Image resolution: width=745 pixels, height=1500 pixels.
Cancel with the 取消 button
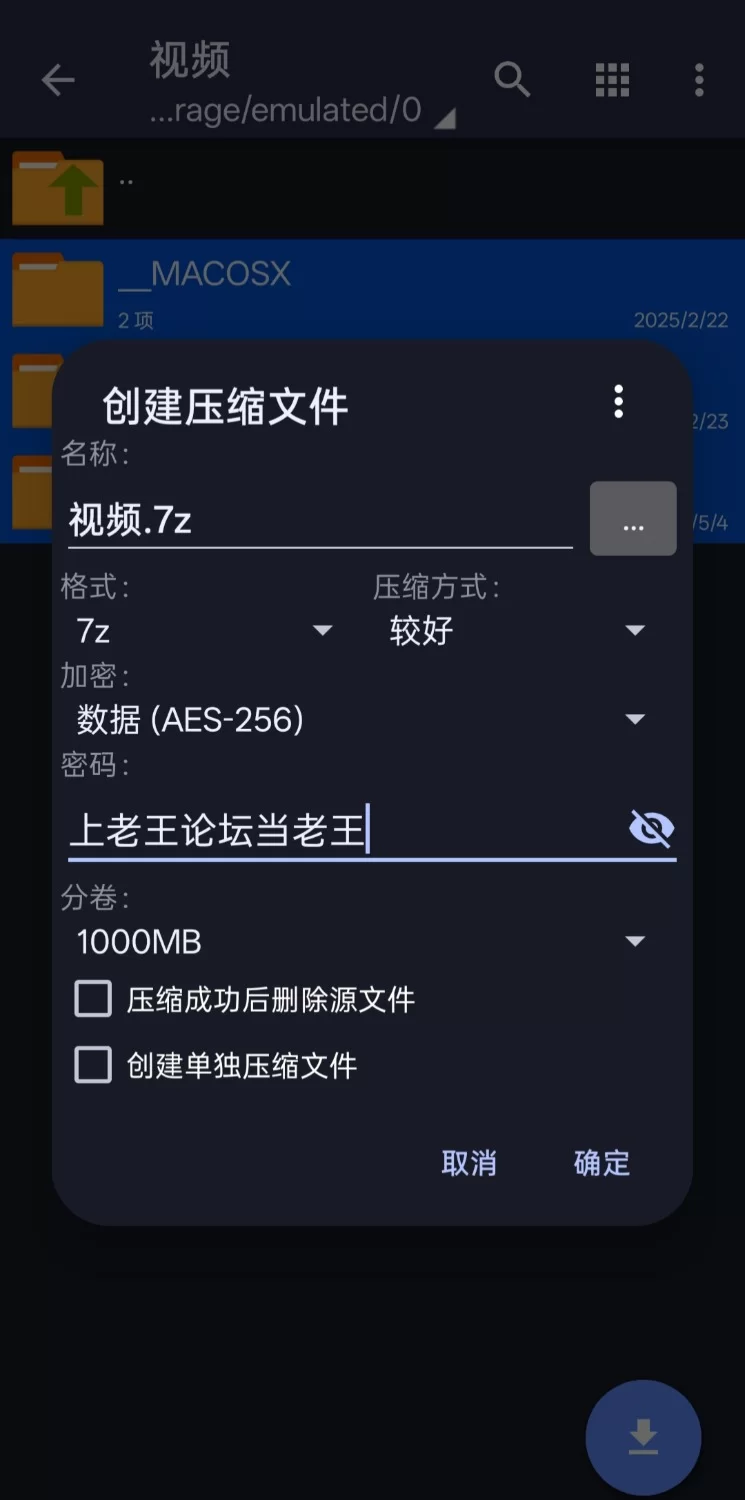[469, 1163]
